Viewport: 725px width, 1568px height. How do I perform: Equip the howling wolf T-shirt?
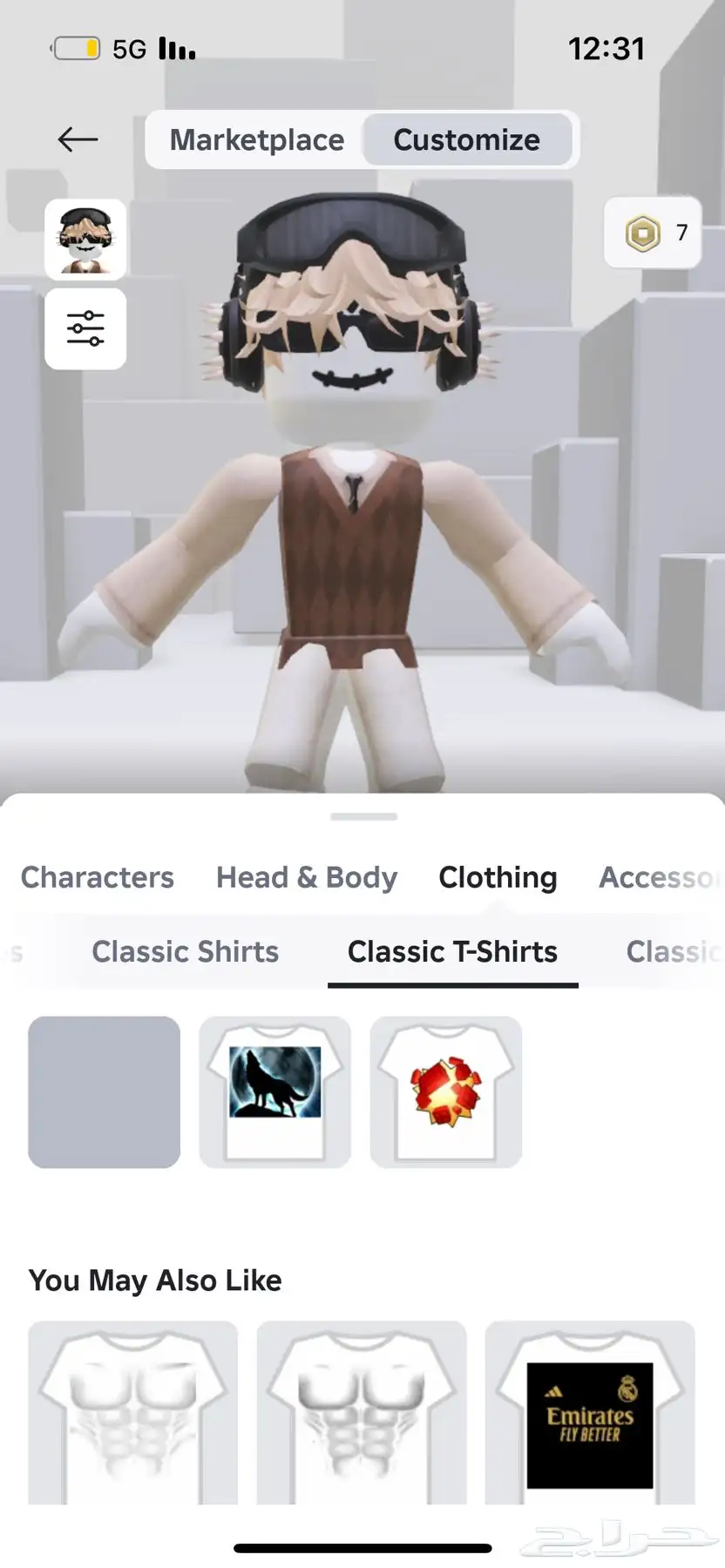click(275, 1092)
